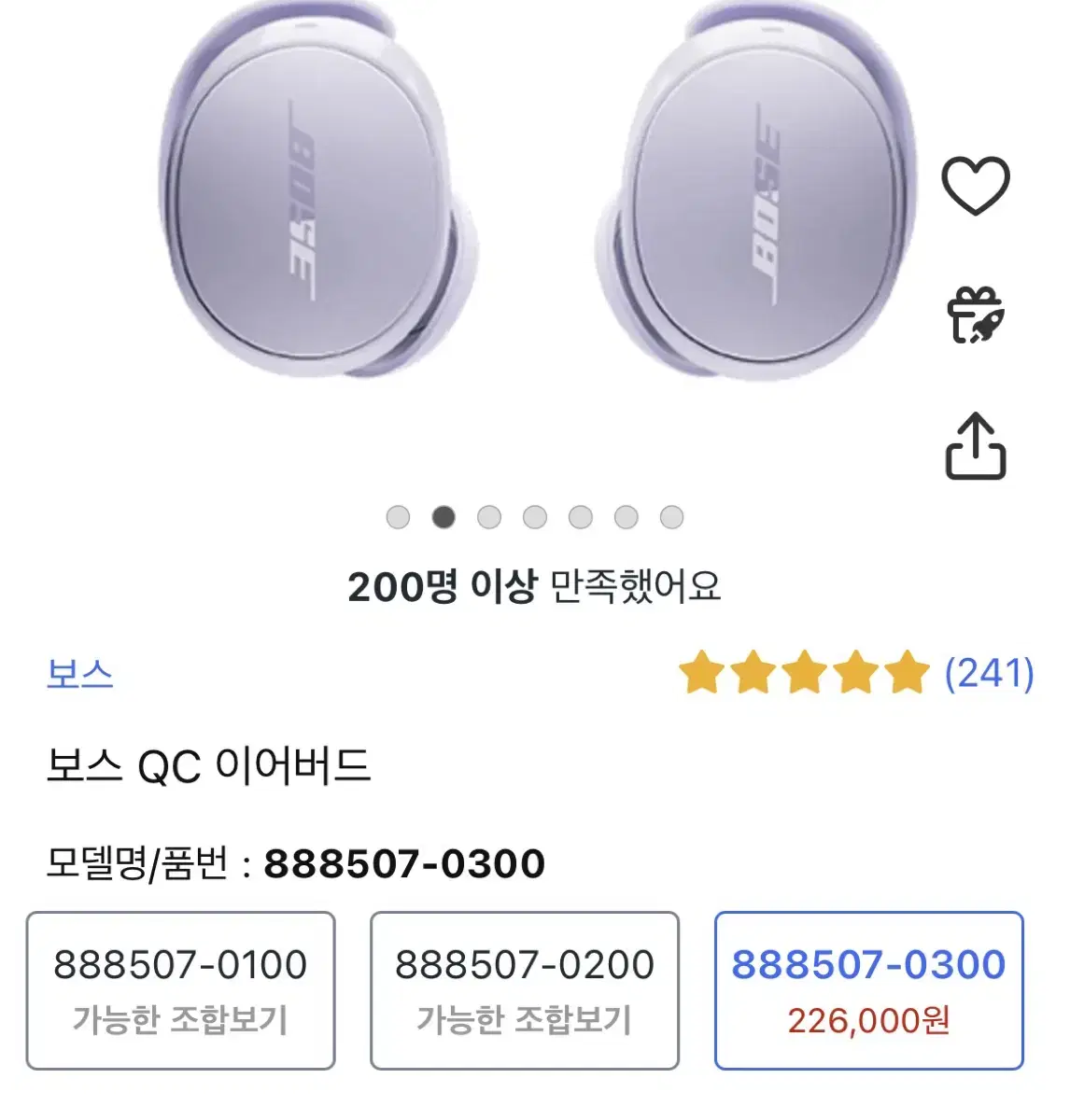
Task: Select model option 888507-0100
Action: click(180, 990)
